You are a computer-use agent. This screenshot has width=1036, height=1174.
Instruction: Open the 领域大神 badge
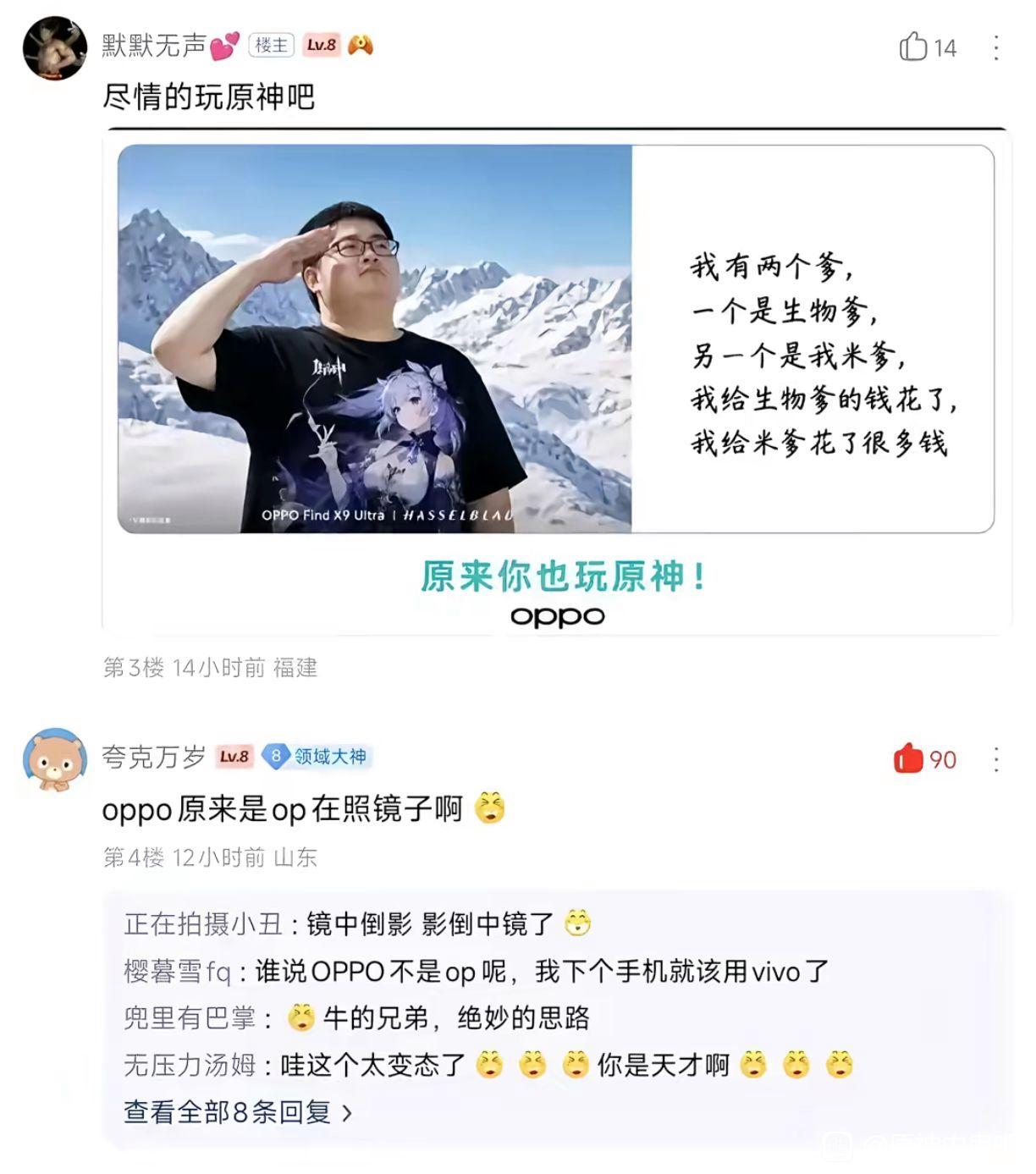point(317,757)
